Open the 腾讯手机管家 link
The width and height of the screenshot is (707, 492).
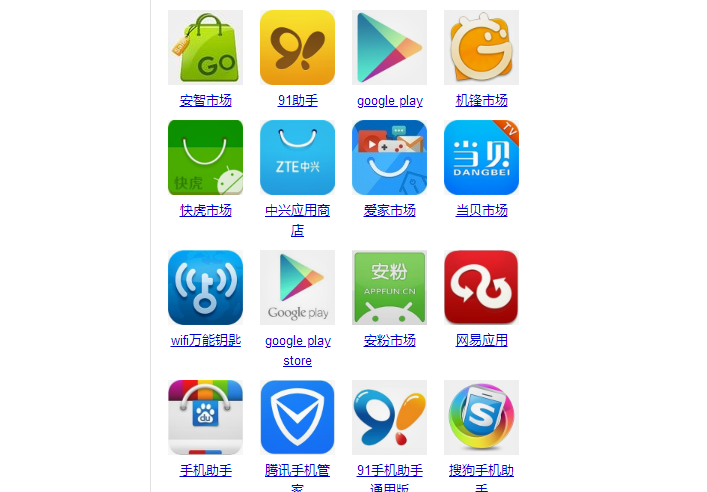[x=297, y=470]
